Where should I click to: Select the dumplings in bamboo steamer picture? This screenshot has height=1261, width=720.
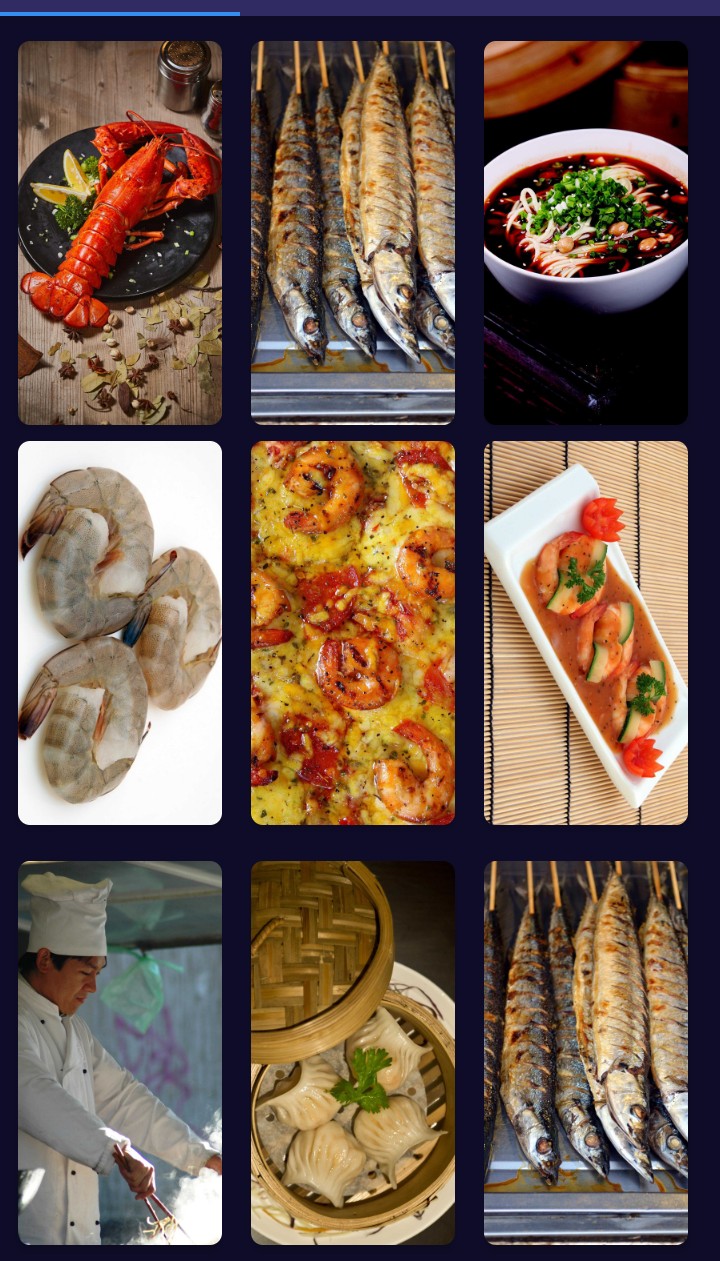click(352, 1052)
